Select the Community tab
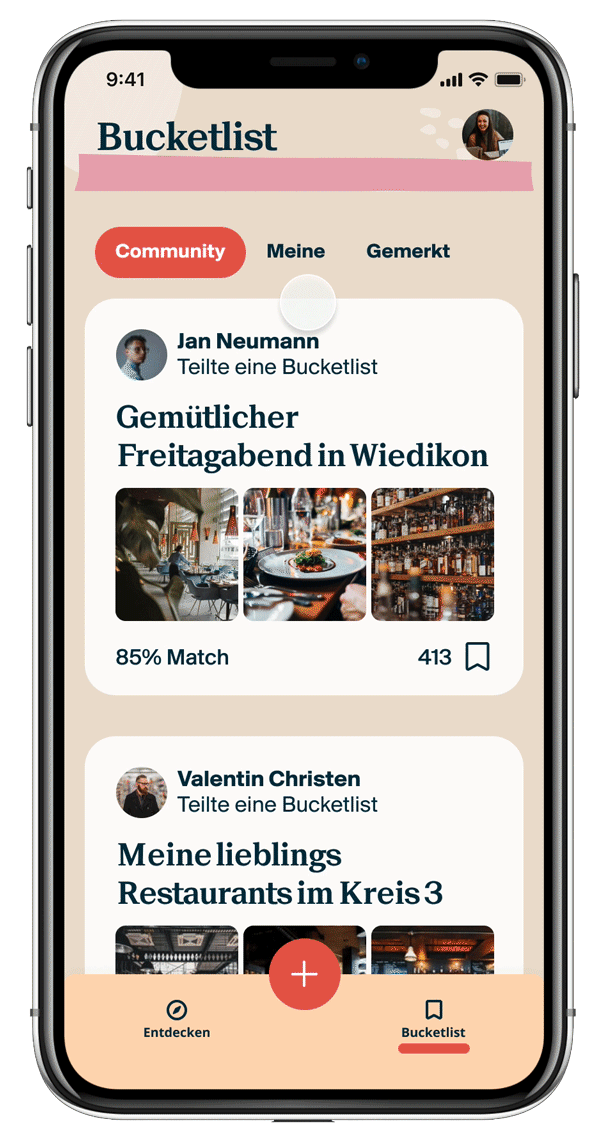600x1139 pixels. click(x=170, y=252)
